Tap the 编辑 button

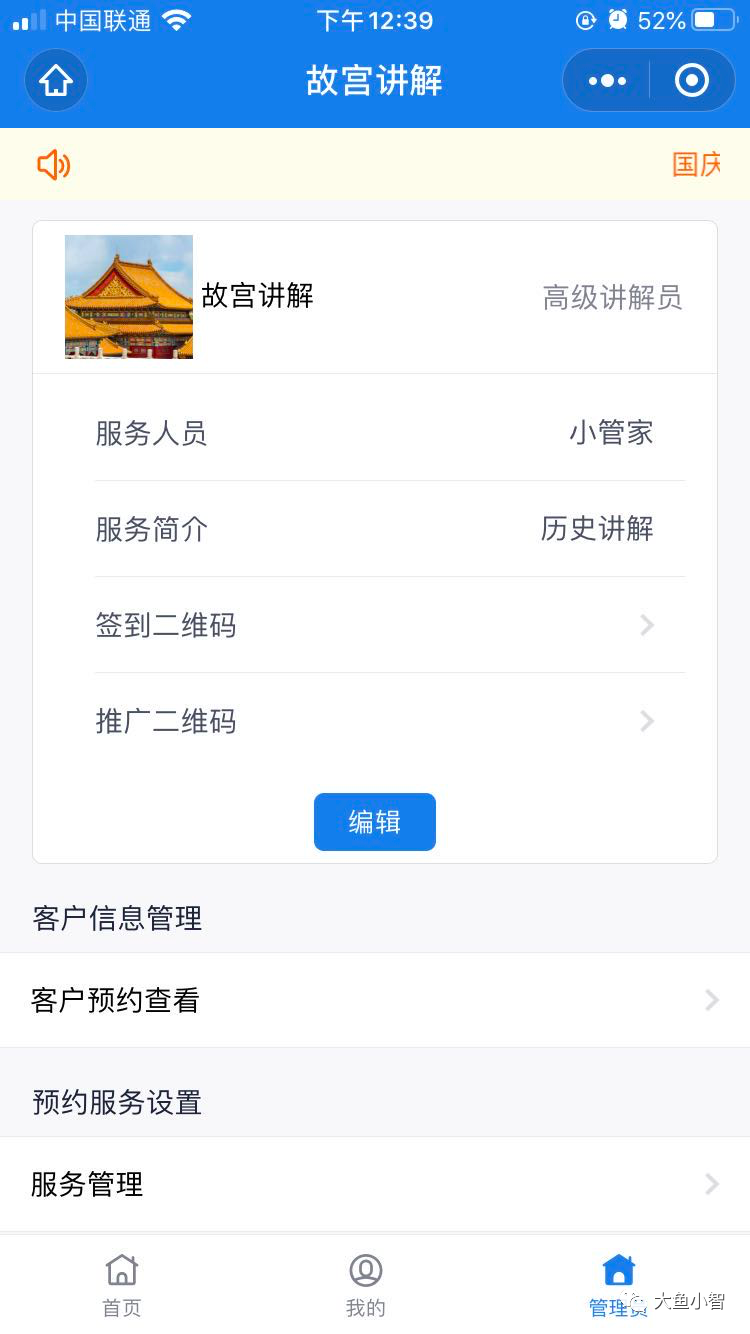[375, 822]
